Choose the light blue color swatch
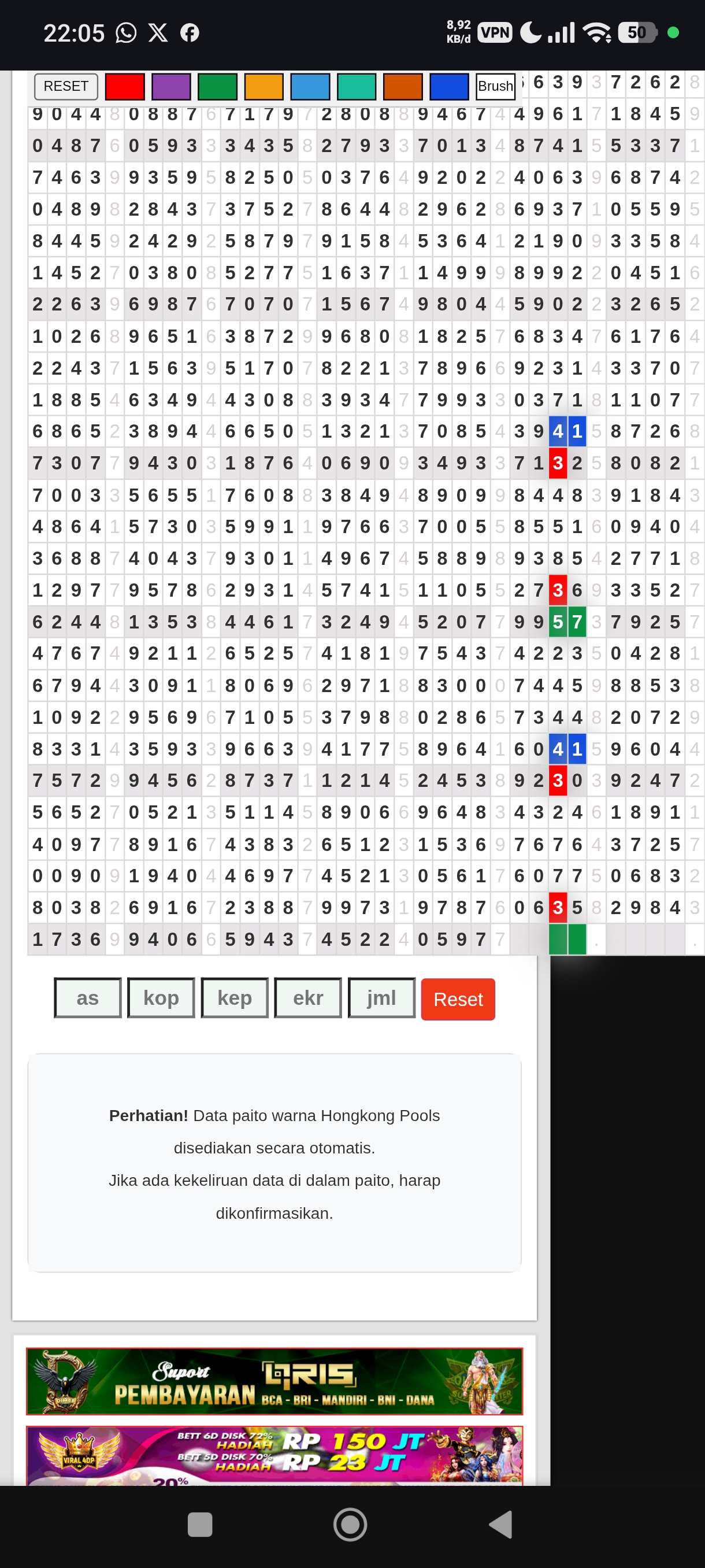The height and width of the screenshot is (1568, 705). tap(310, 86)
